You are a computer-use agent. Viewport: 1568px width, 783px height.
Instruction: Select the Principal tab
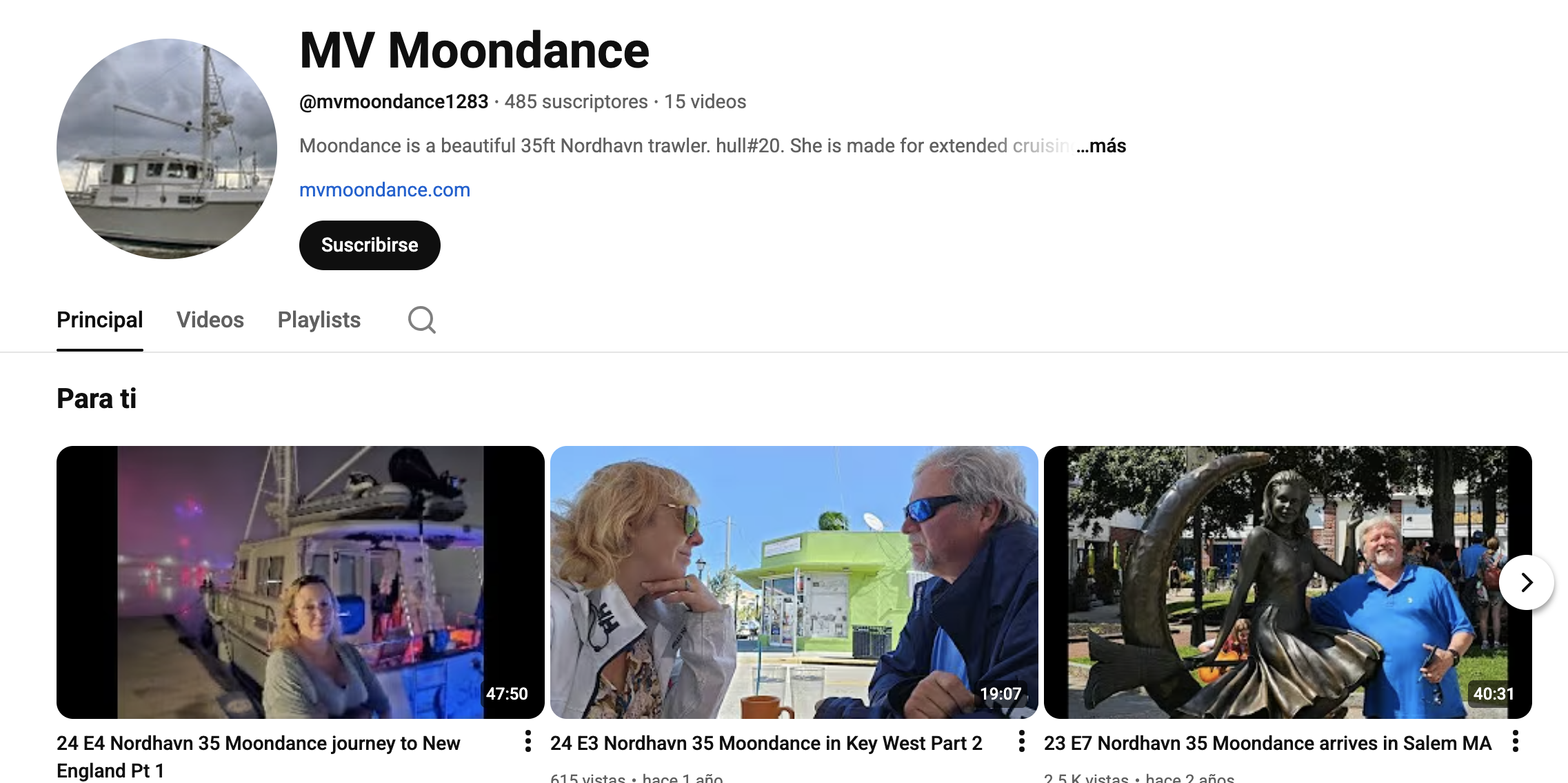pos(100,320)
